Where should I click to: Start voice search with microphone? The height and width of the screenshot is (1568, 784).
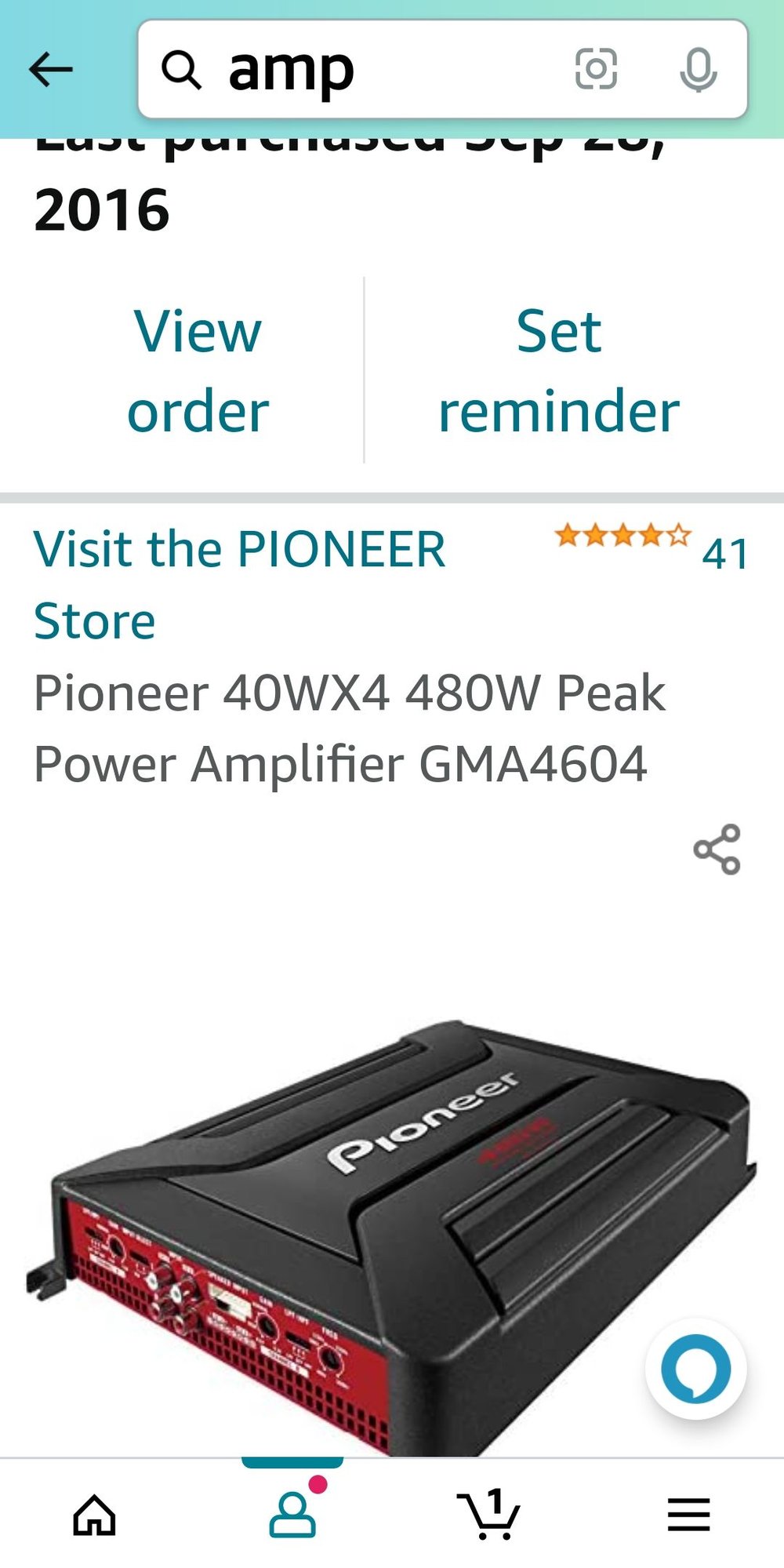(x=698, y=70)
